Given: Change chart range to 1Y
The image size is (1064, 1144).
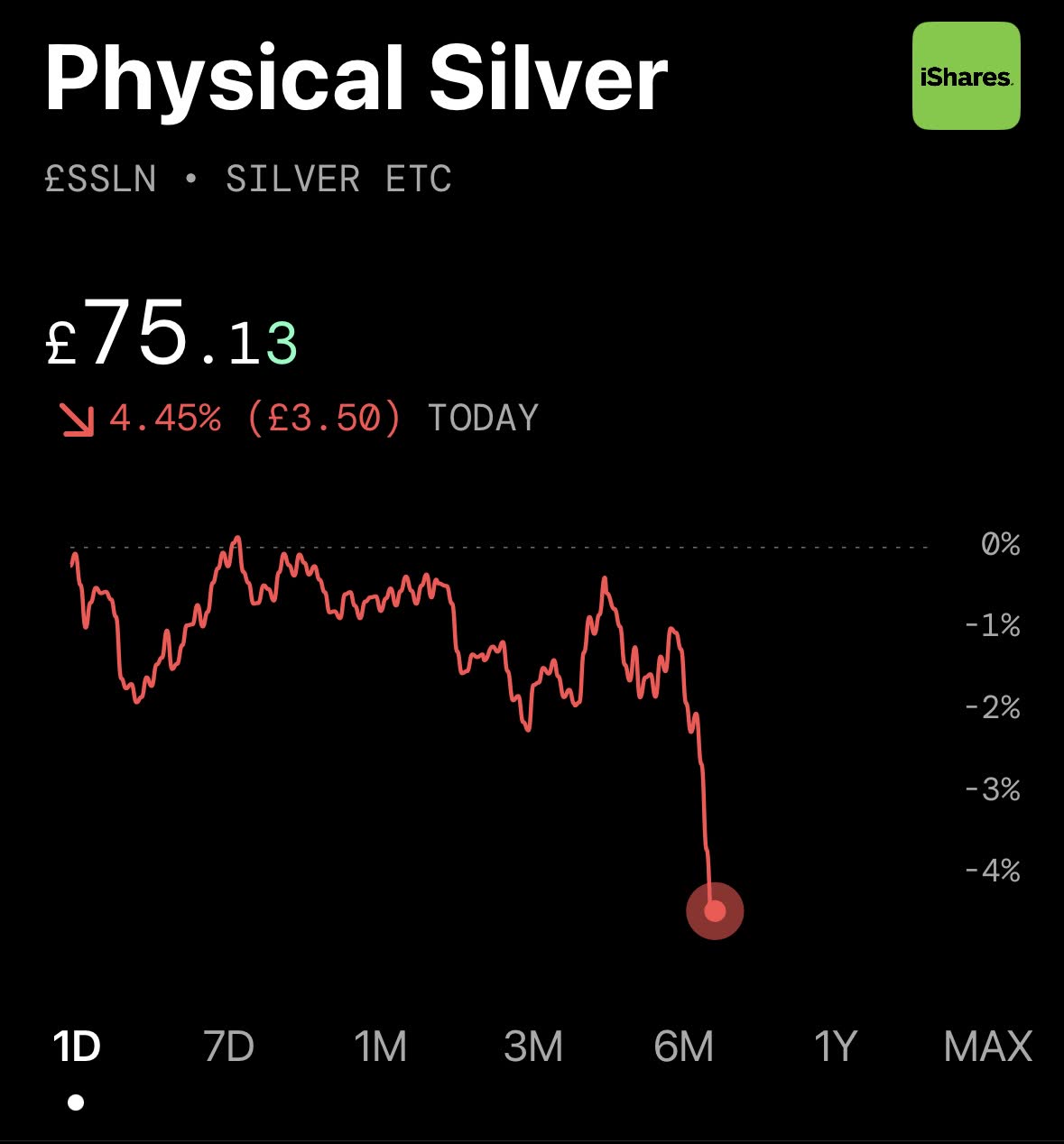Looking at the screenshot, I should (835, 1047).
